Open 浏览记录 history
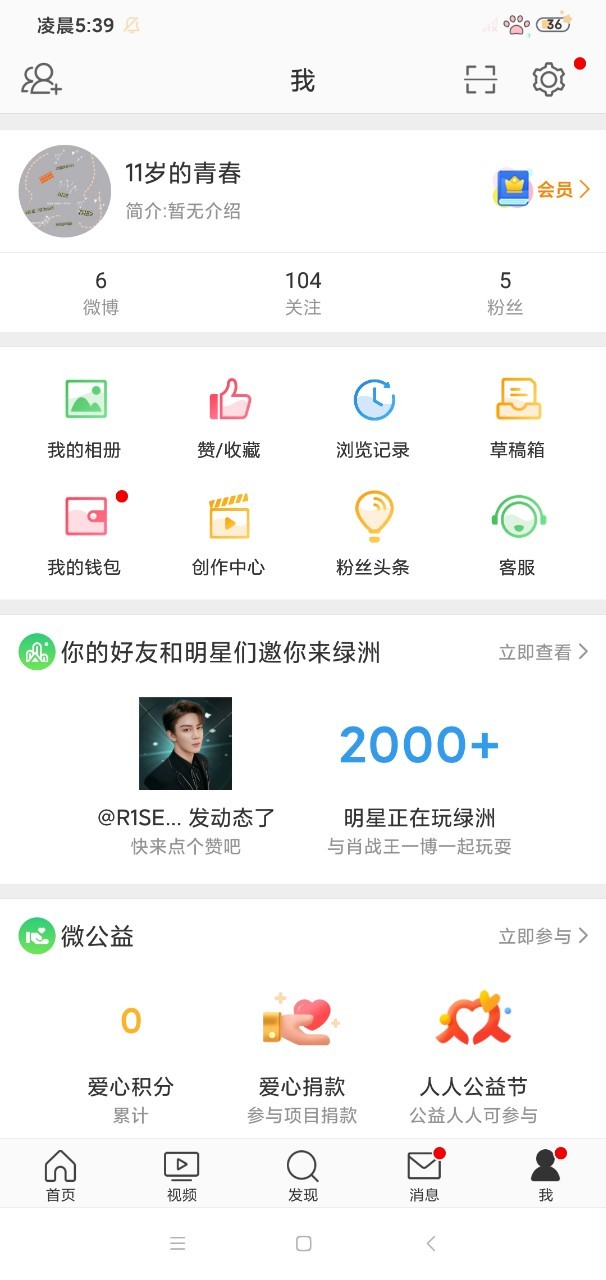 (373, 419)
